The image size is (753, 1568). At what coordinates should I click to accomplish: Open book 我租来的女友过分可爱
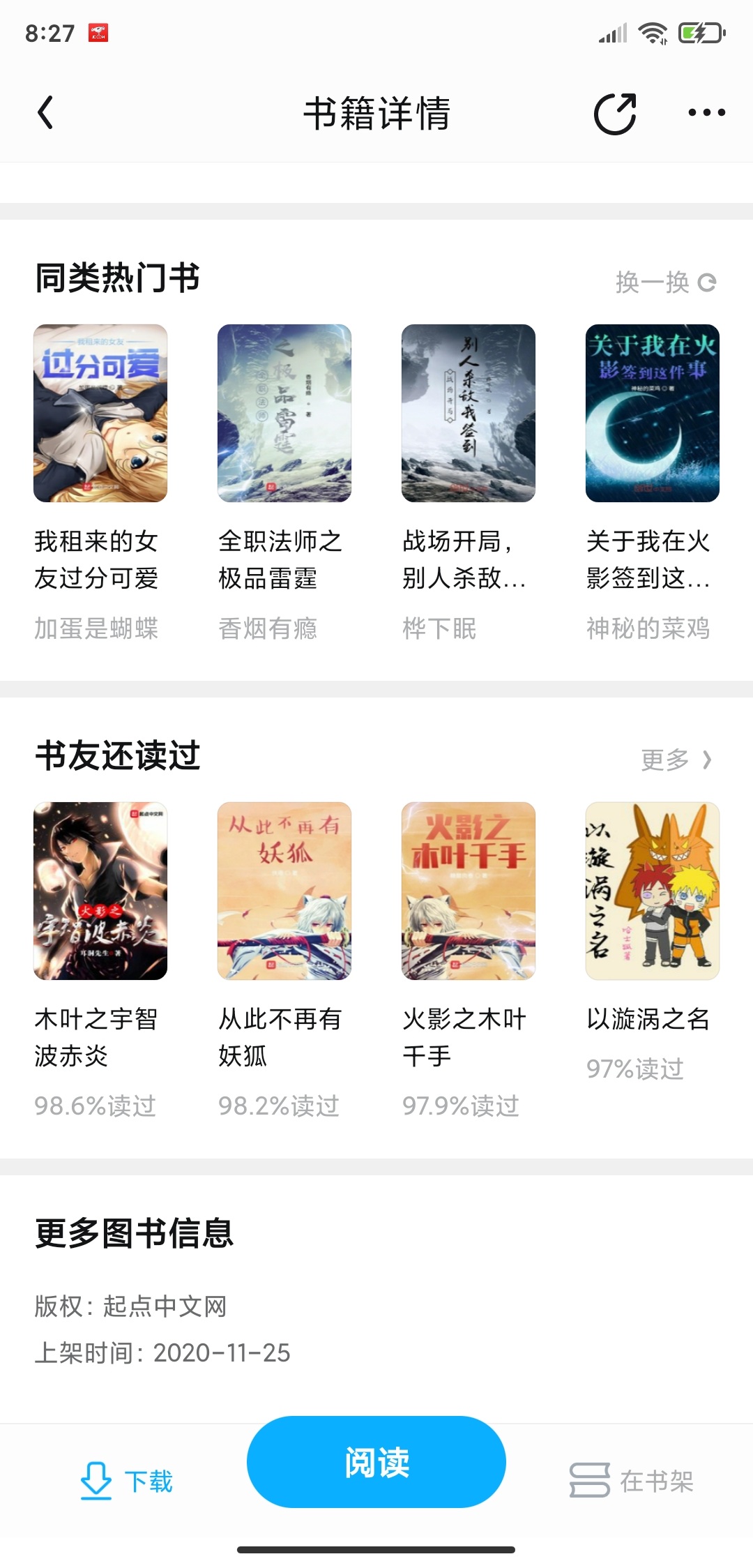(100, 413)
